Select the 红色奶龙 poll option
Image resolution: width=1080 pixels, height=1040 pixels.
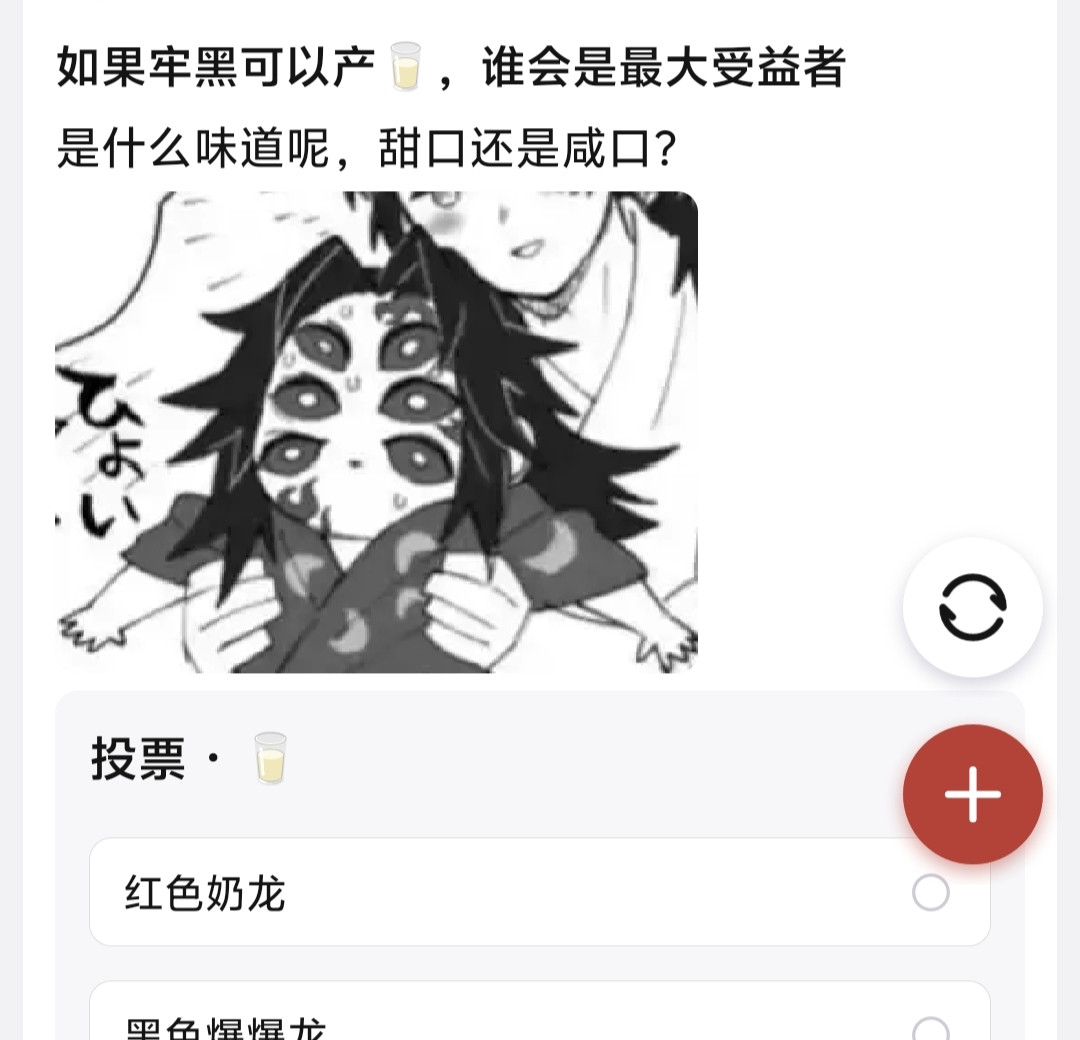[x=539, y=892]
